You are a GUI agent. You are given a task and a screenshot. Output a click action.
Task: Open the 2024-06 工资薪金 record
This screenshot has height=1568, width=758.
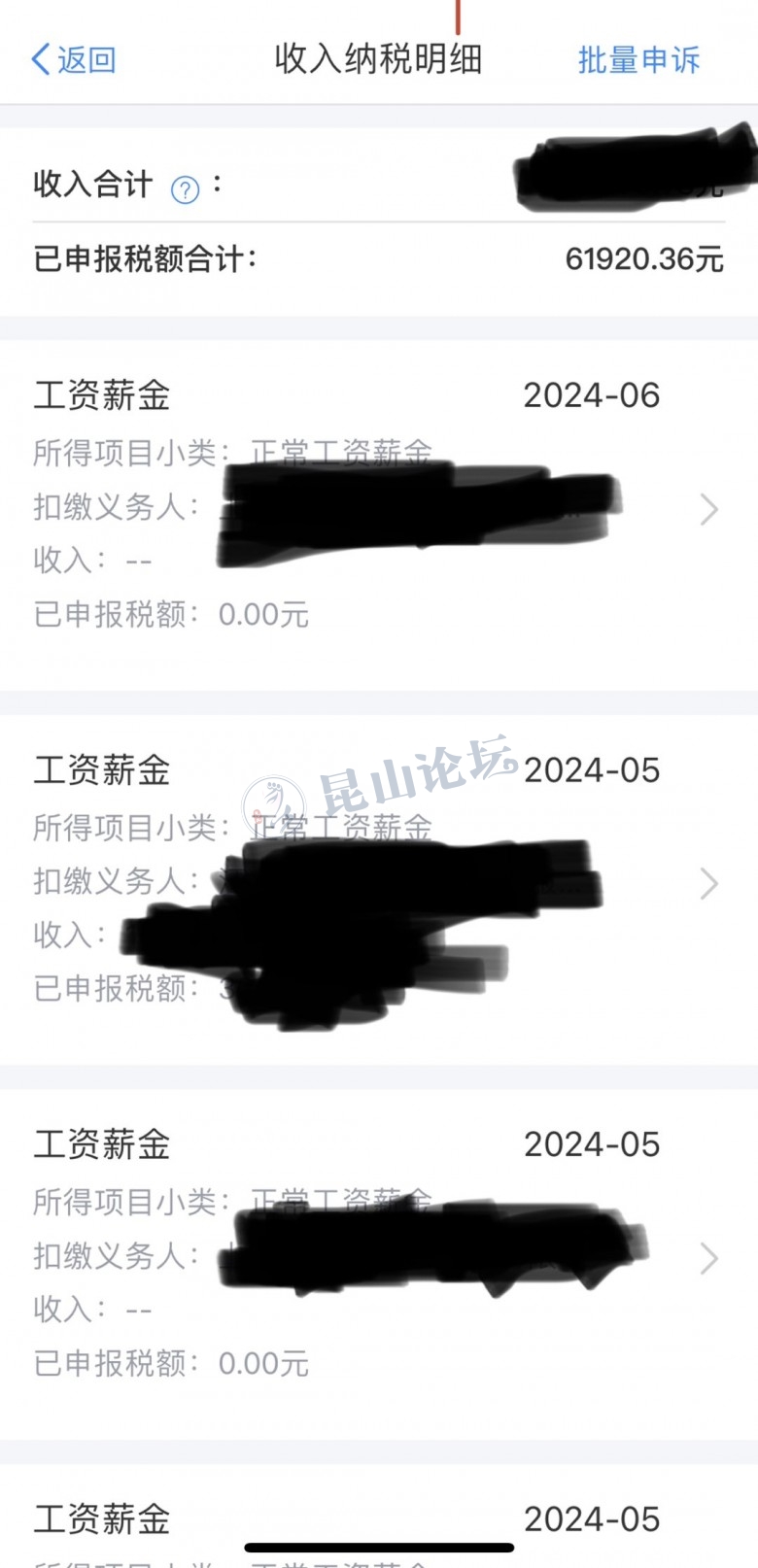pos(708,509)
